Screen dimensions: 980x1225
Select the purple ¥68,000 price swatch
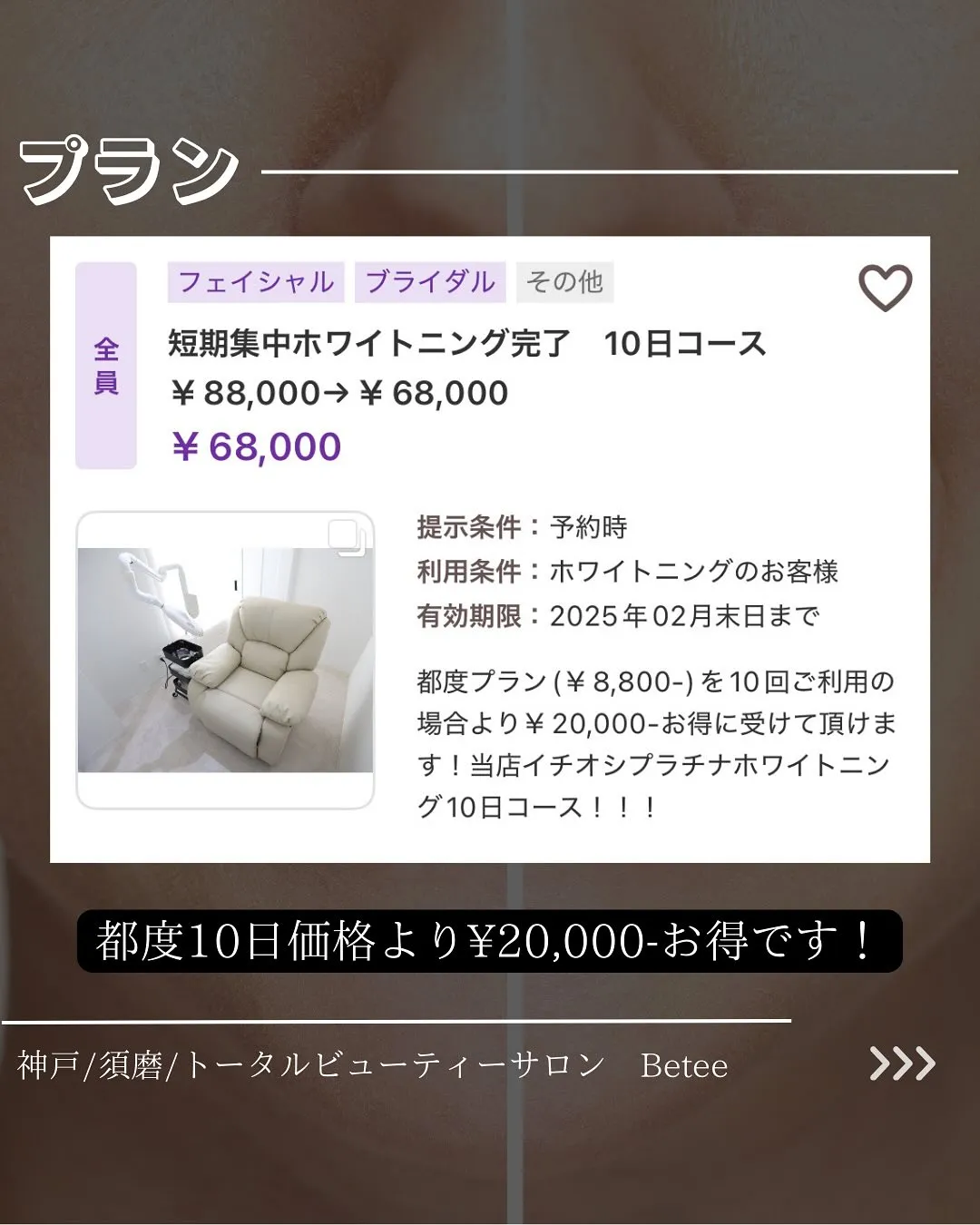click(256, 445)
